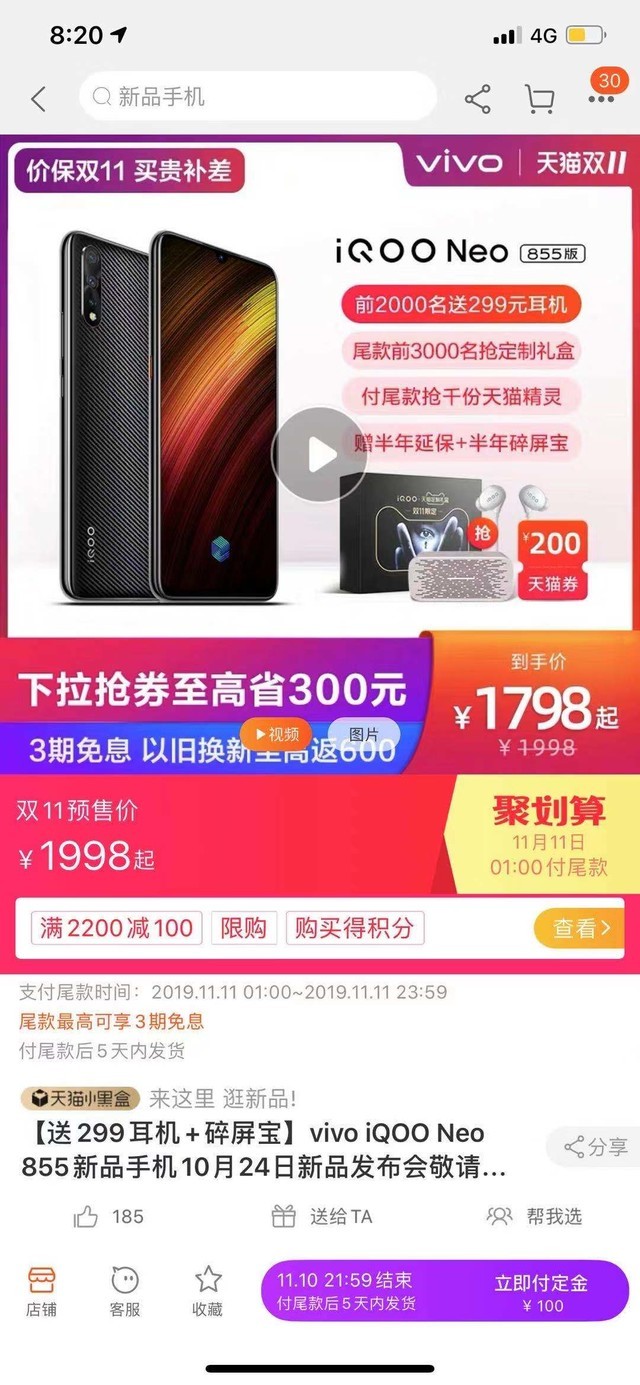The height and width of the screenshot is (1385, 640).
Task: Visit the 店铺 store page
Action: point(41,1290)
